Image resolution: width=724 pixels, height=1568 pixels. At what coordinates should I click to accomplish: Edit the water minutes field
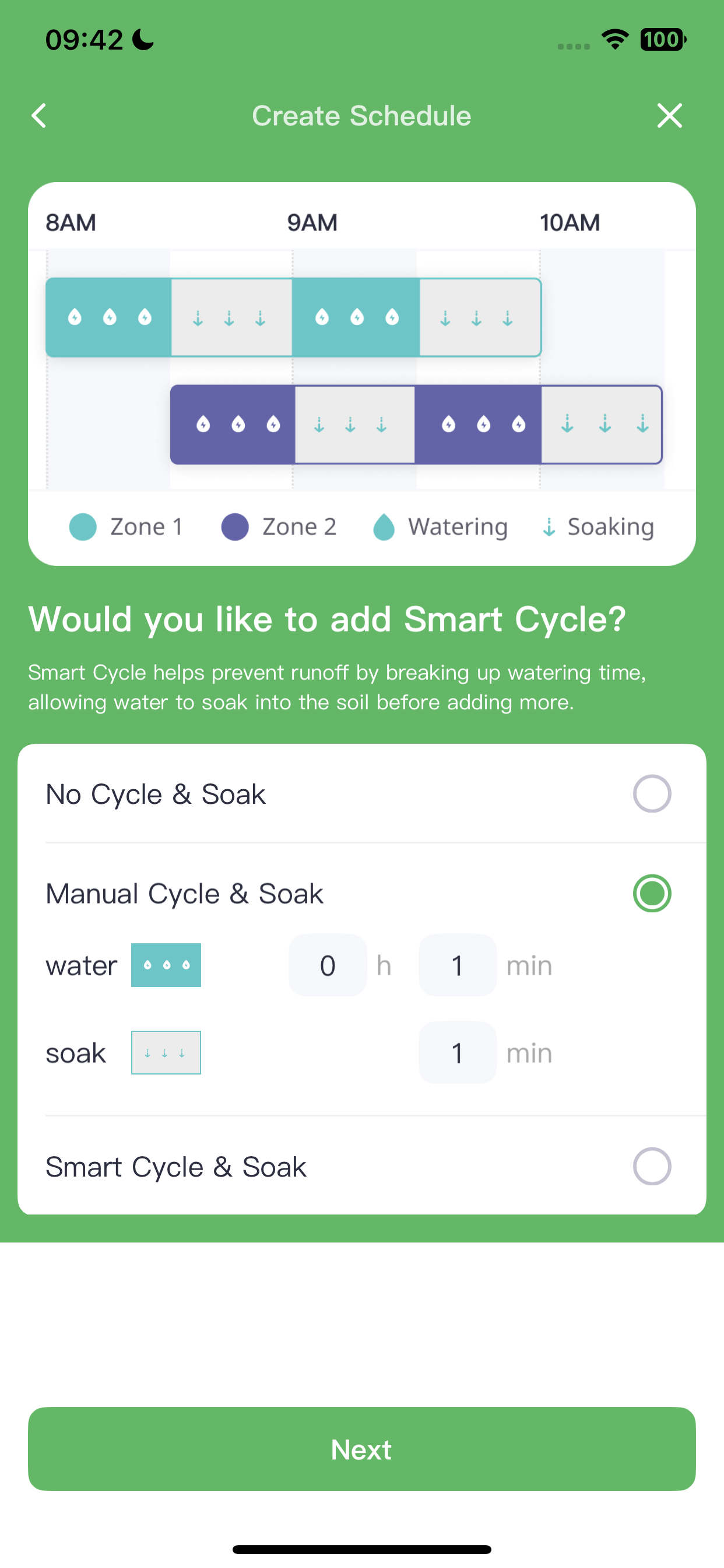[x=458, y=965]
